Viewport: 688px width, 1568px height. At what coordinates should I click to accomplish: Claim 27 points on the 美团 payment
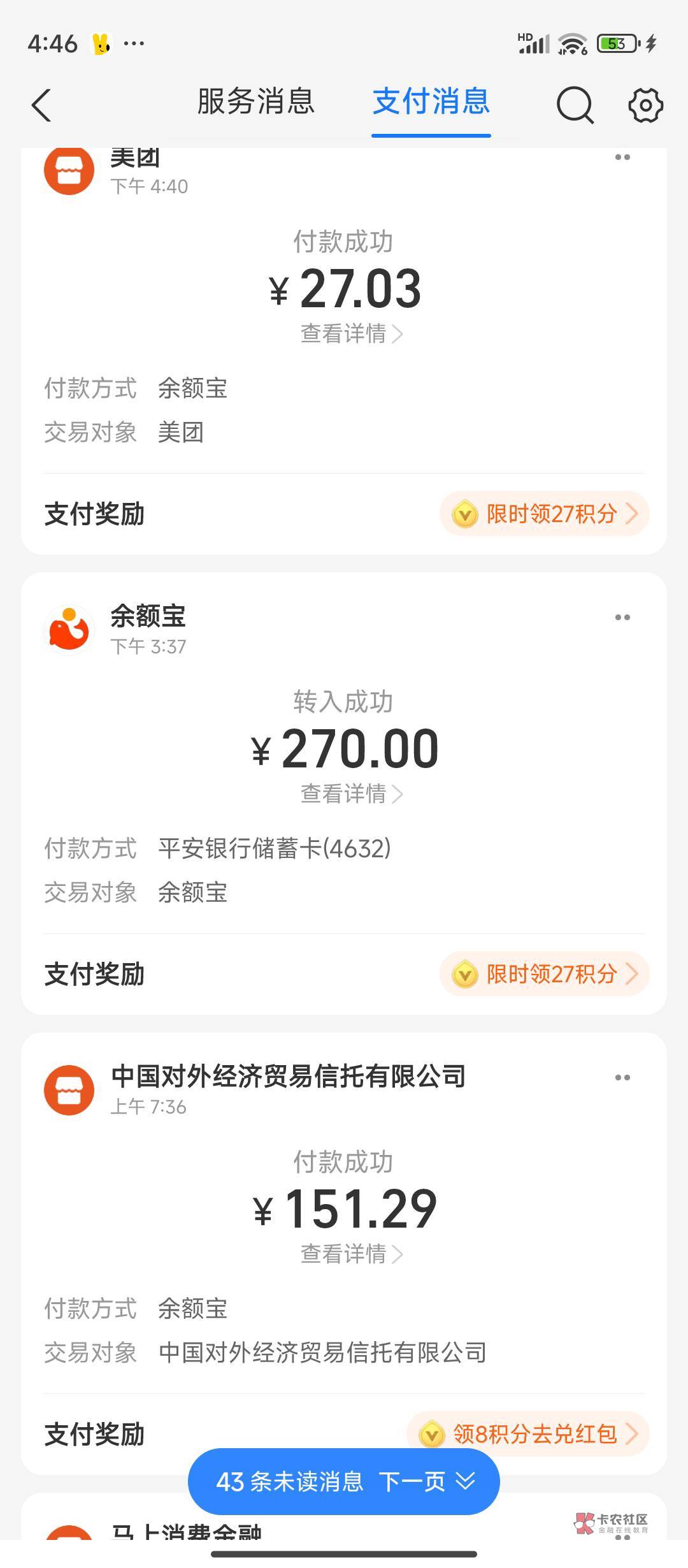pyautogui.click(x=545, y=514)
